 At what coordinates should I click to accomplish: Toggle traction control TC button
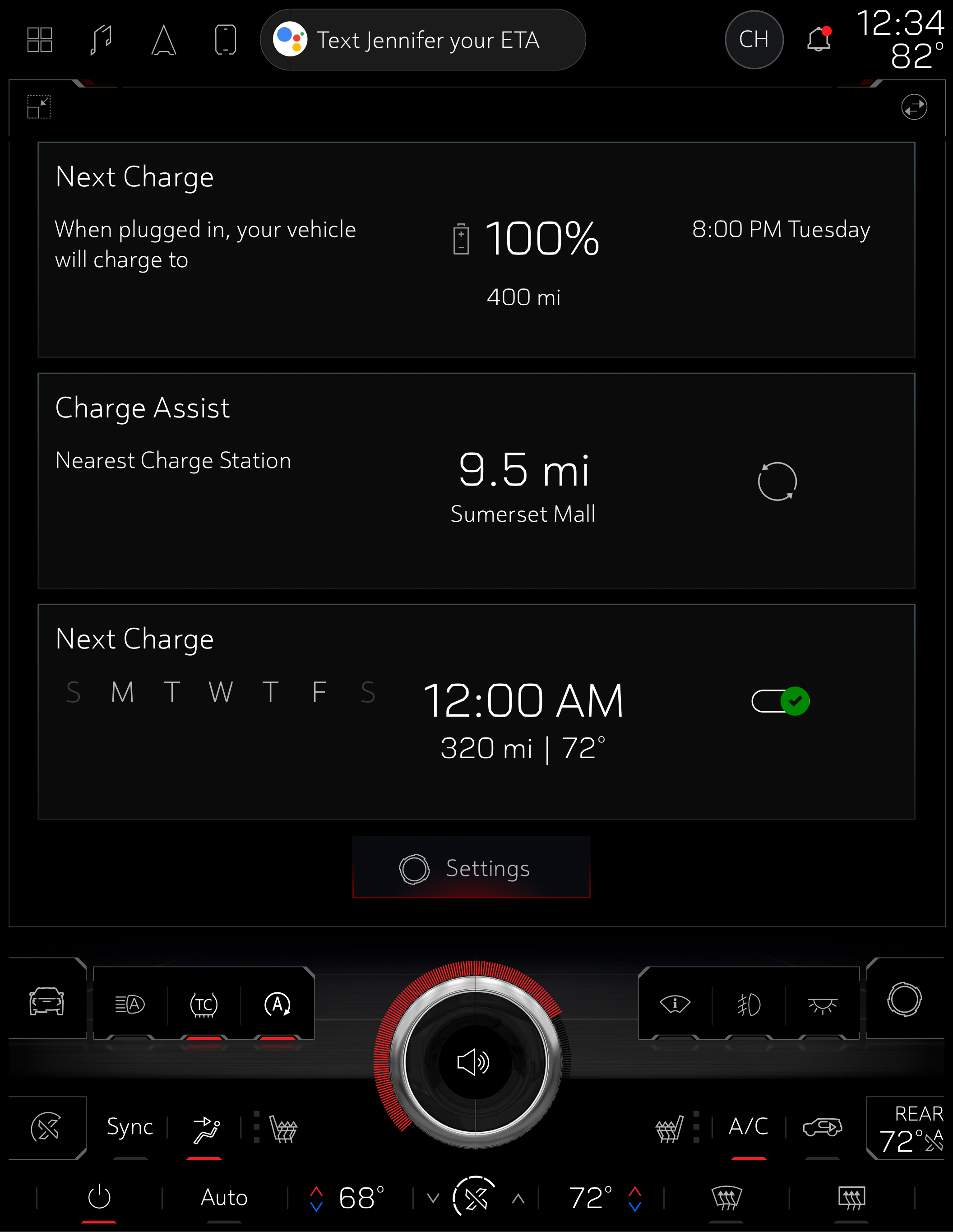pyautogui.click(x=204, y=1005)
